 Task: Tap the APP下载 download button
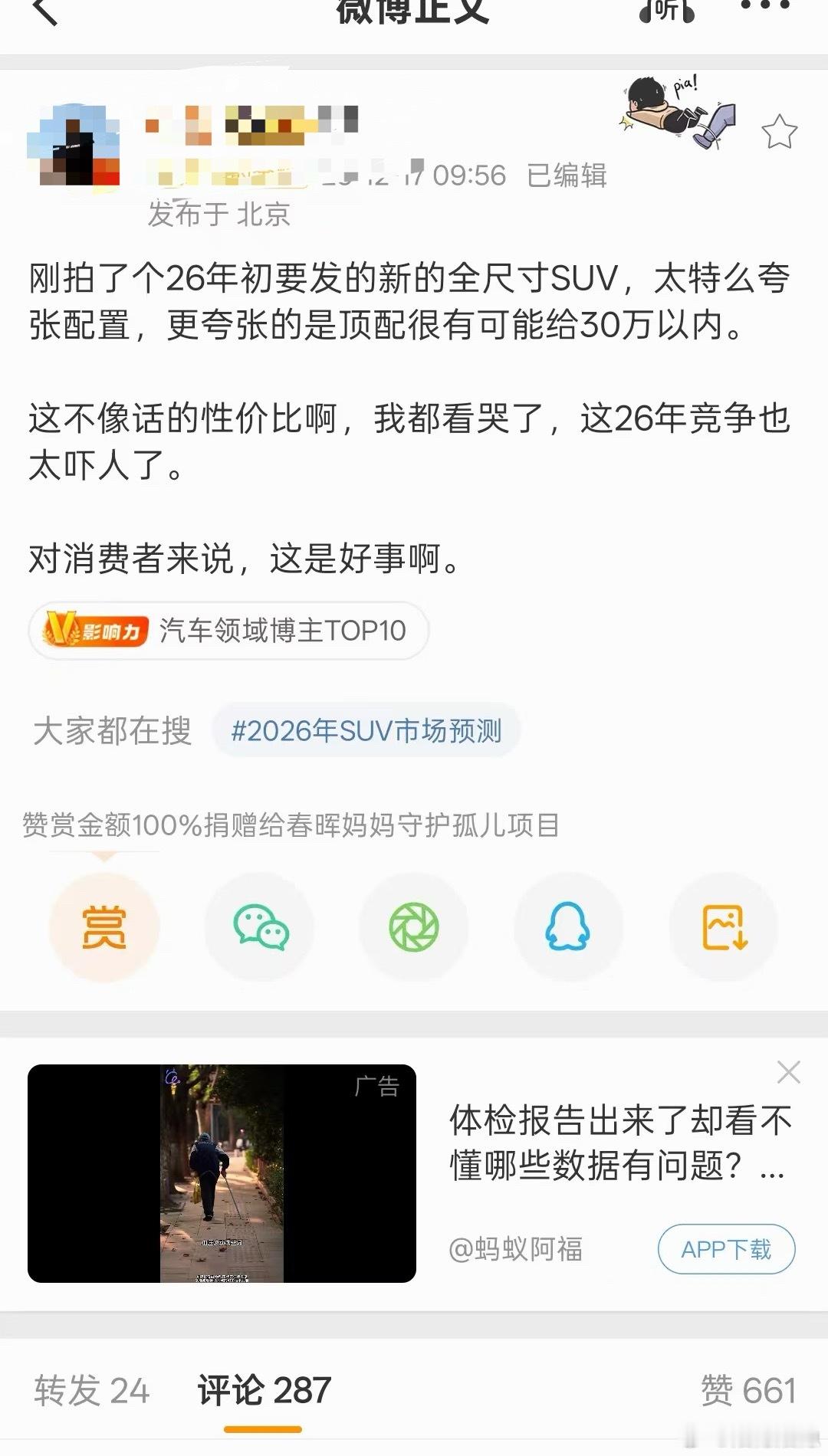[728, 1248]
